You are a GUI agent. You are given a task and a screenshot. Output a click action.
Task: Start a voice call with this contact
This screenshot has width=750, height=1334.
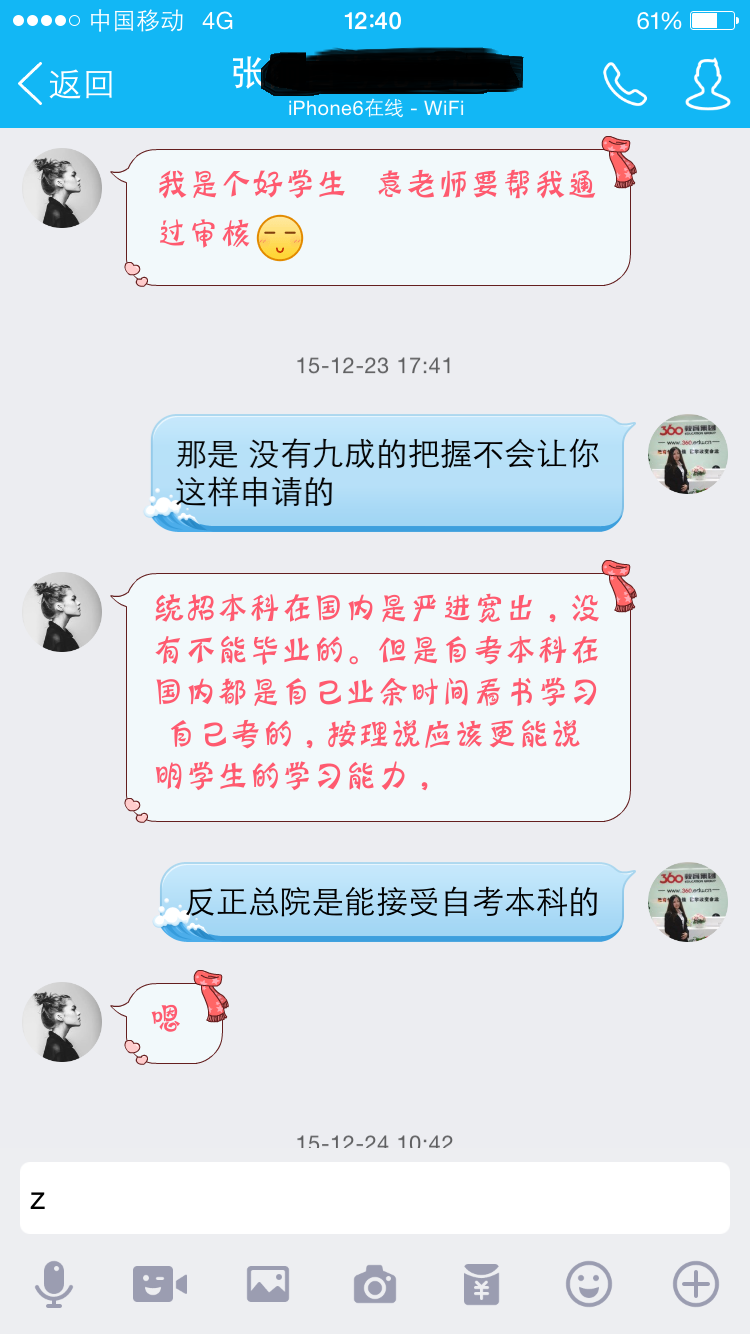pyautogui.click(x=625, y=84)
